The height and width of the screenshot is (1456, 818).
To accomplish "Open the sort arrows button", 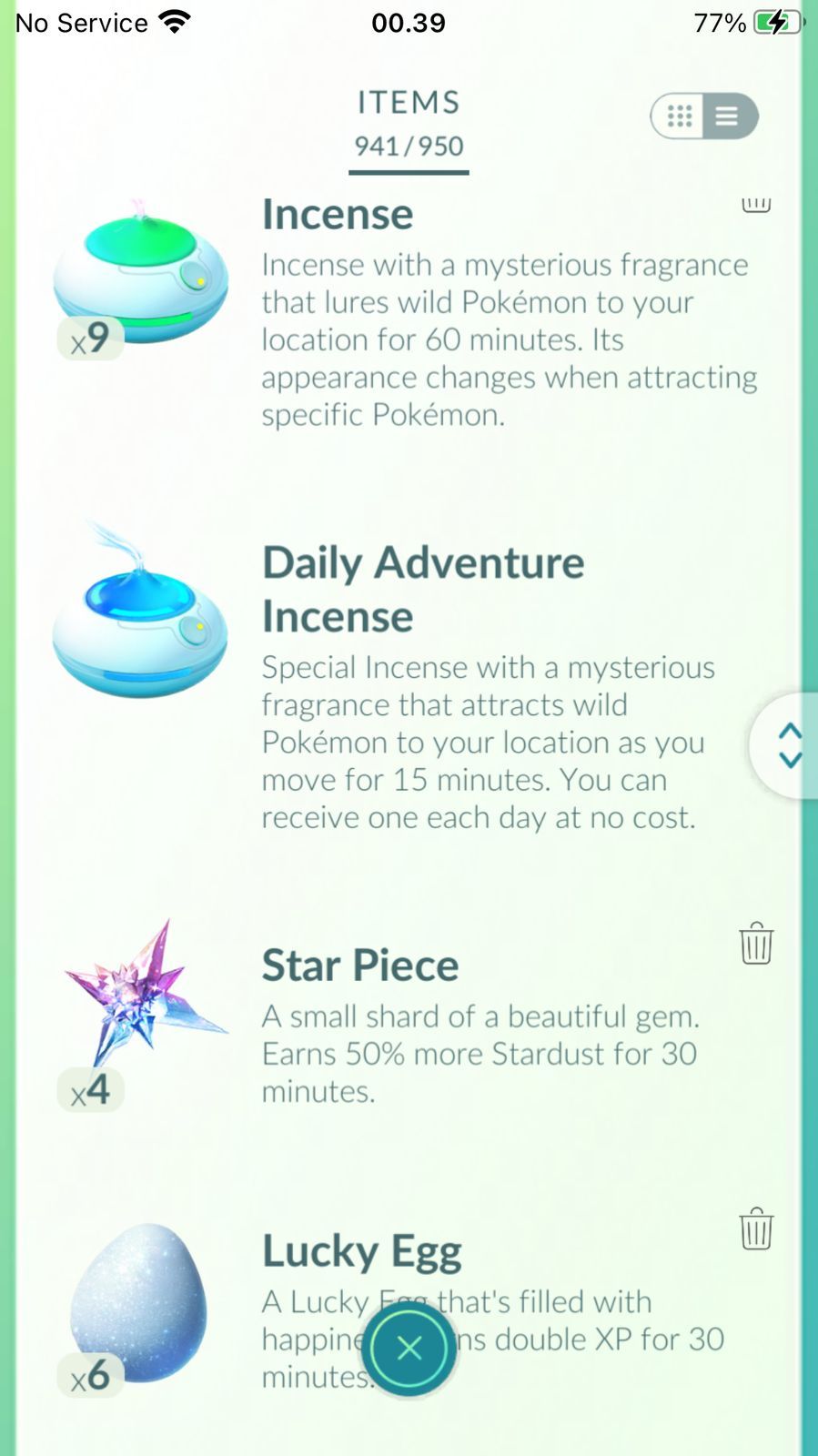I will [x=789, y=745].
